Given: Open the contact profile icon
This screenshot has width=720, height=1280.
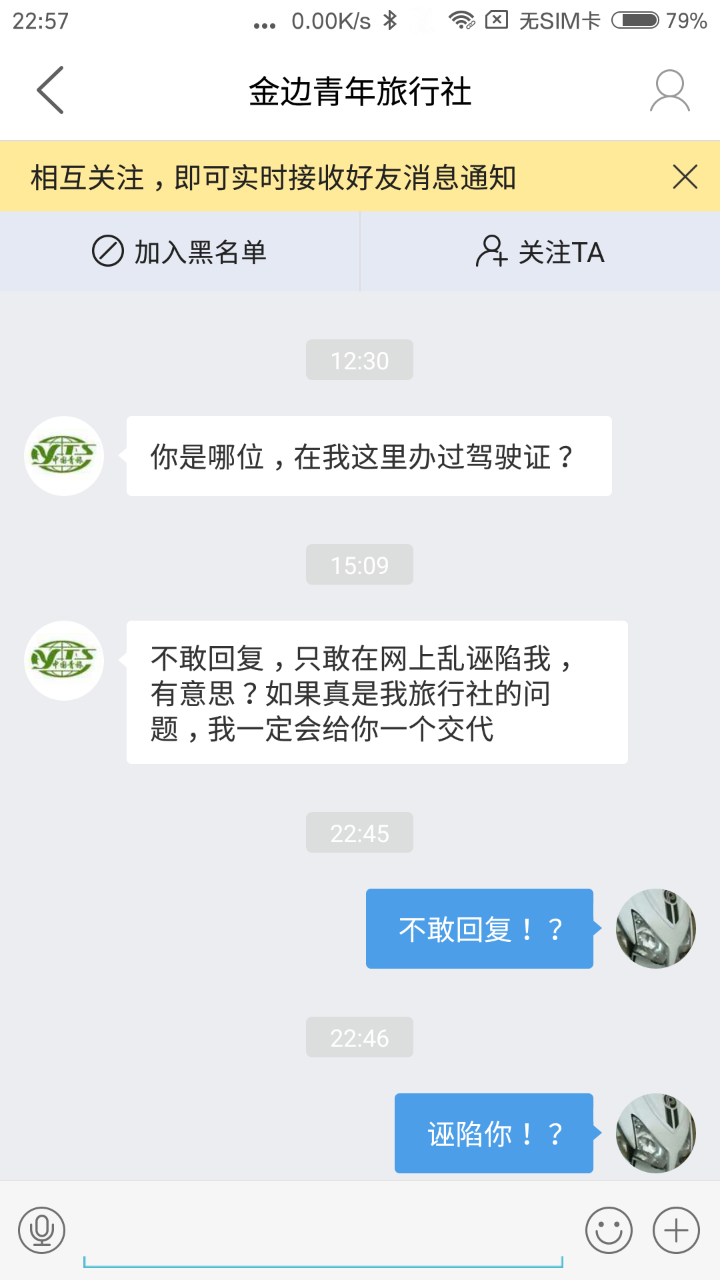Looking at the screenshot, I should click(x=669, y=91).
